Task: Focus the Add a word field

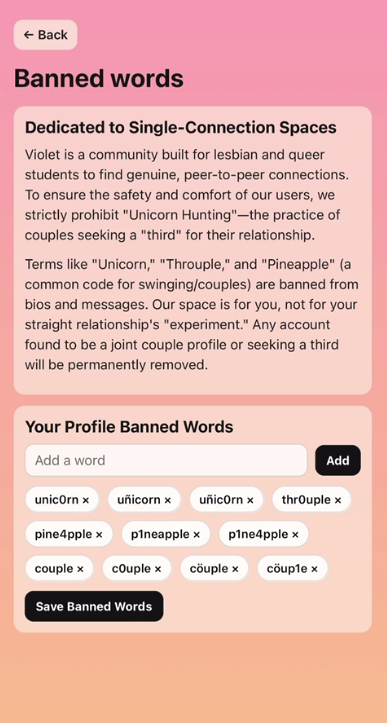Action: tap(166, 460)
